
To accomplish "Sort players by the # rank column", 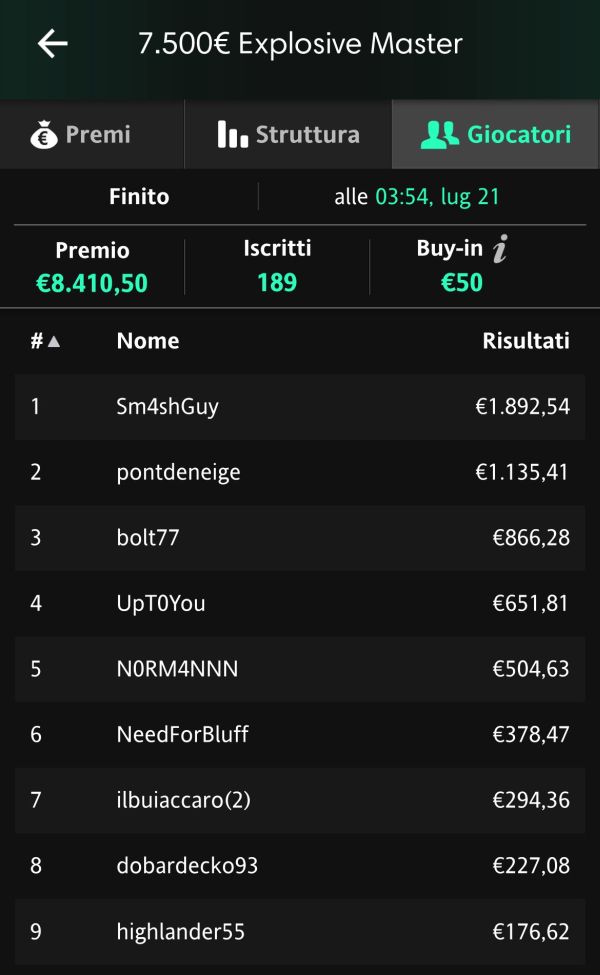I will click(45, 341).
